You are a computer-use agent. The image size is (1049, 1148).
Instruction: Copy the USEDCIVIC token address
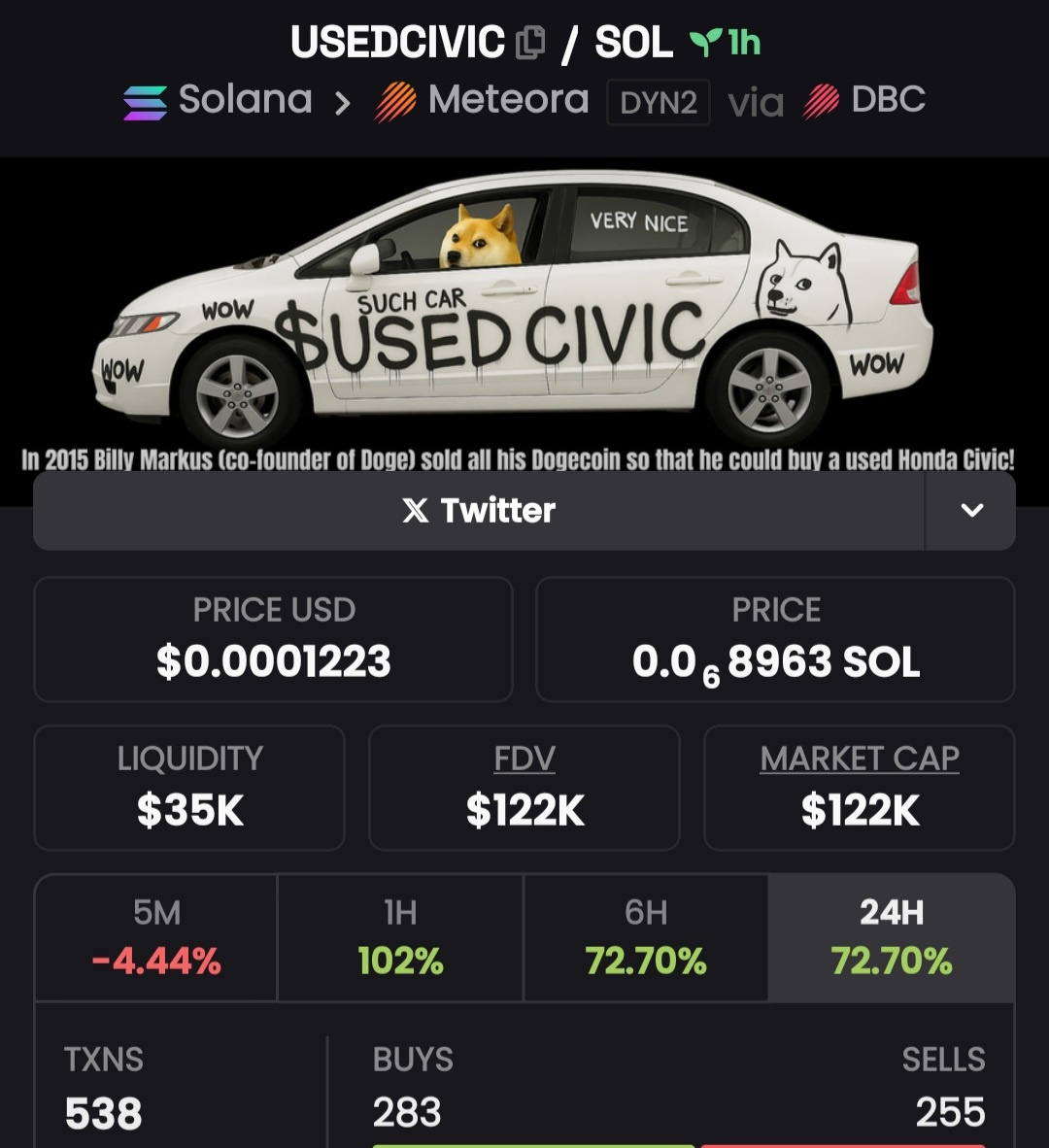click(x=530, y=43)
